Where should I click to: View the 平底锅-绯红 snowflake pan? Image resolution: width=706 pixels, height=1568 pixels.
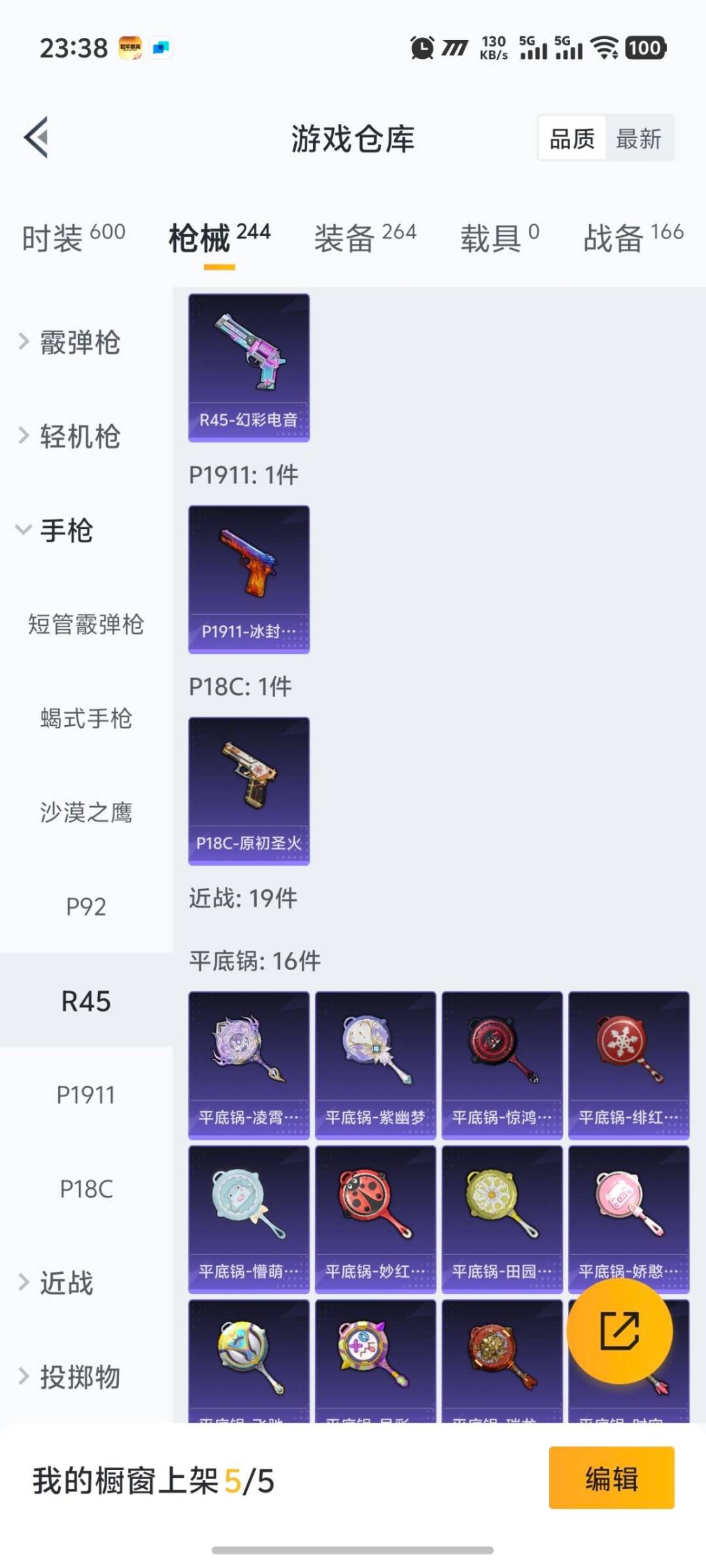(x=629, y=1058)
